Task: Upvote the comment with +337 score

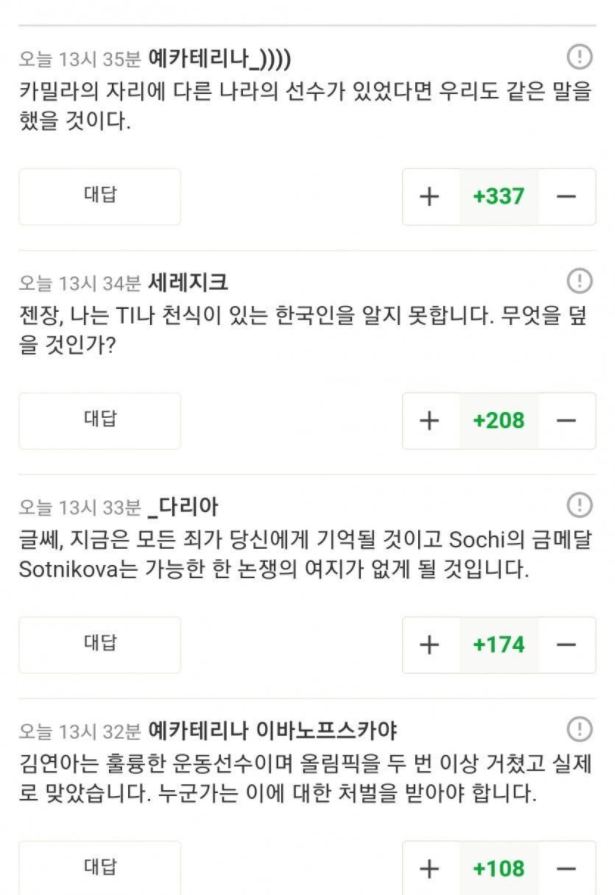Action: click(430, 196)
